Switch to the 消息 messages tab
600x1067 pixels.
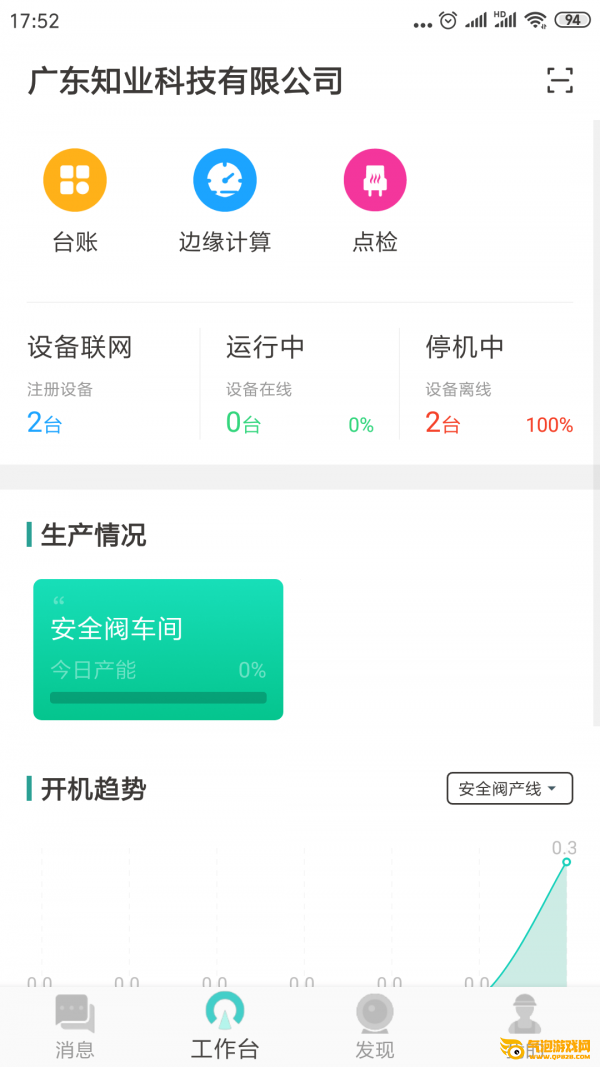tap(75, 1026)
